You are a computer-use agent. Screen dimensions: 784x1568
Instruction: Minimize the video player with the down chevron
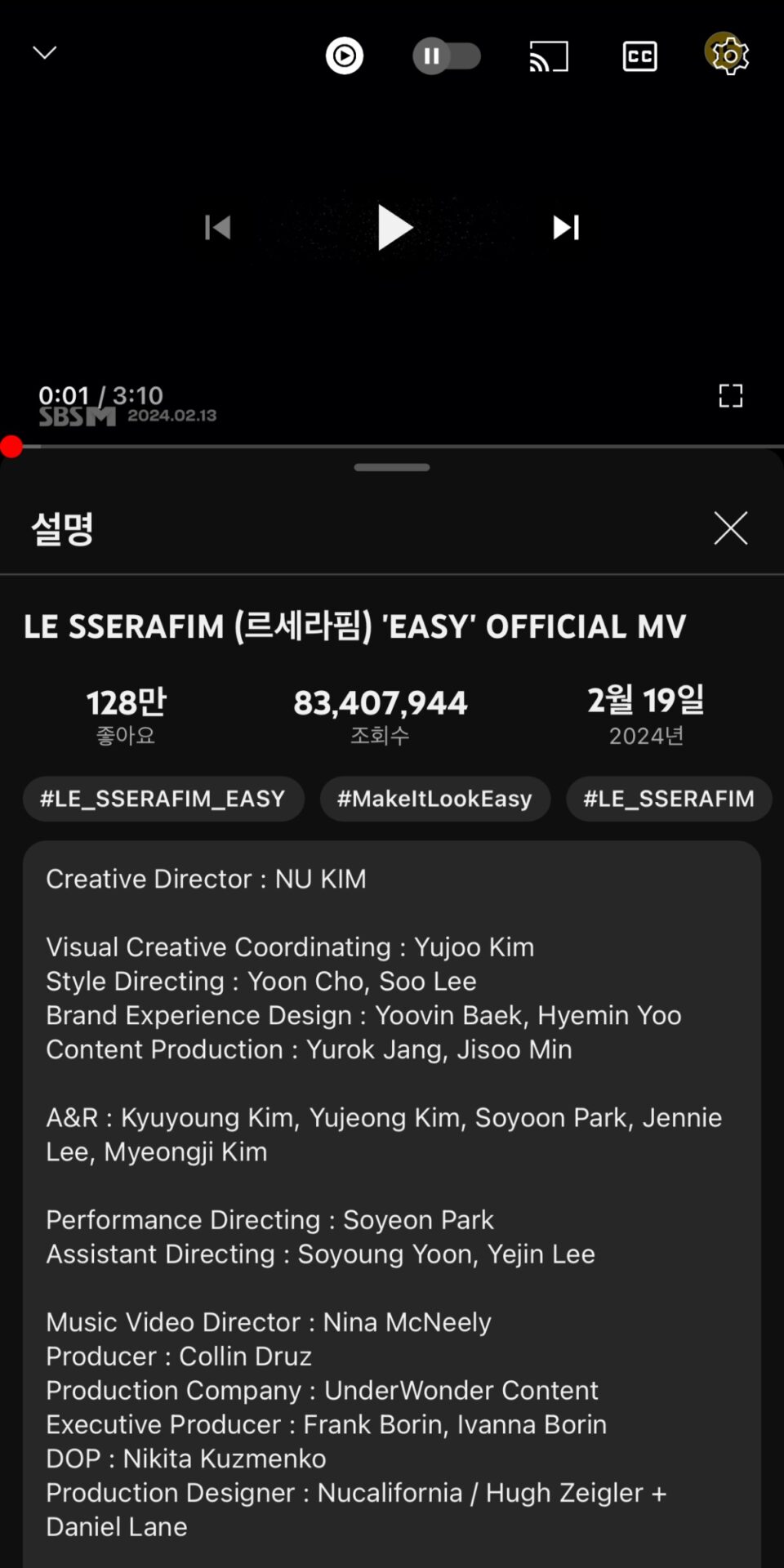click(44, 54)
